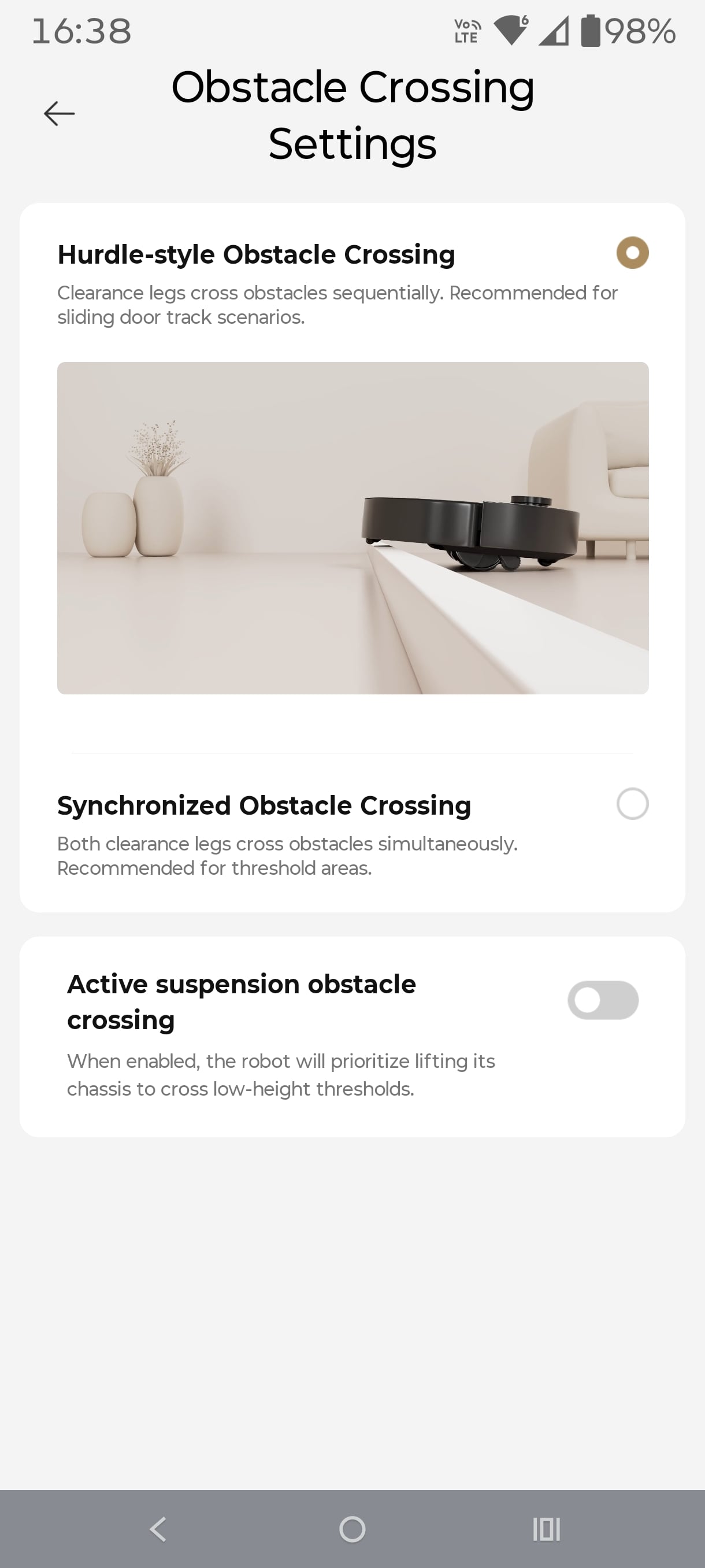Tap the system home button

click(x=352, y=1529)
